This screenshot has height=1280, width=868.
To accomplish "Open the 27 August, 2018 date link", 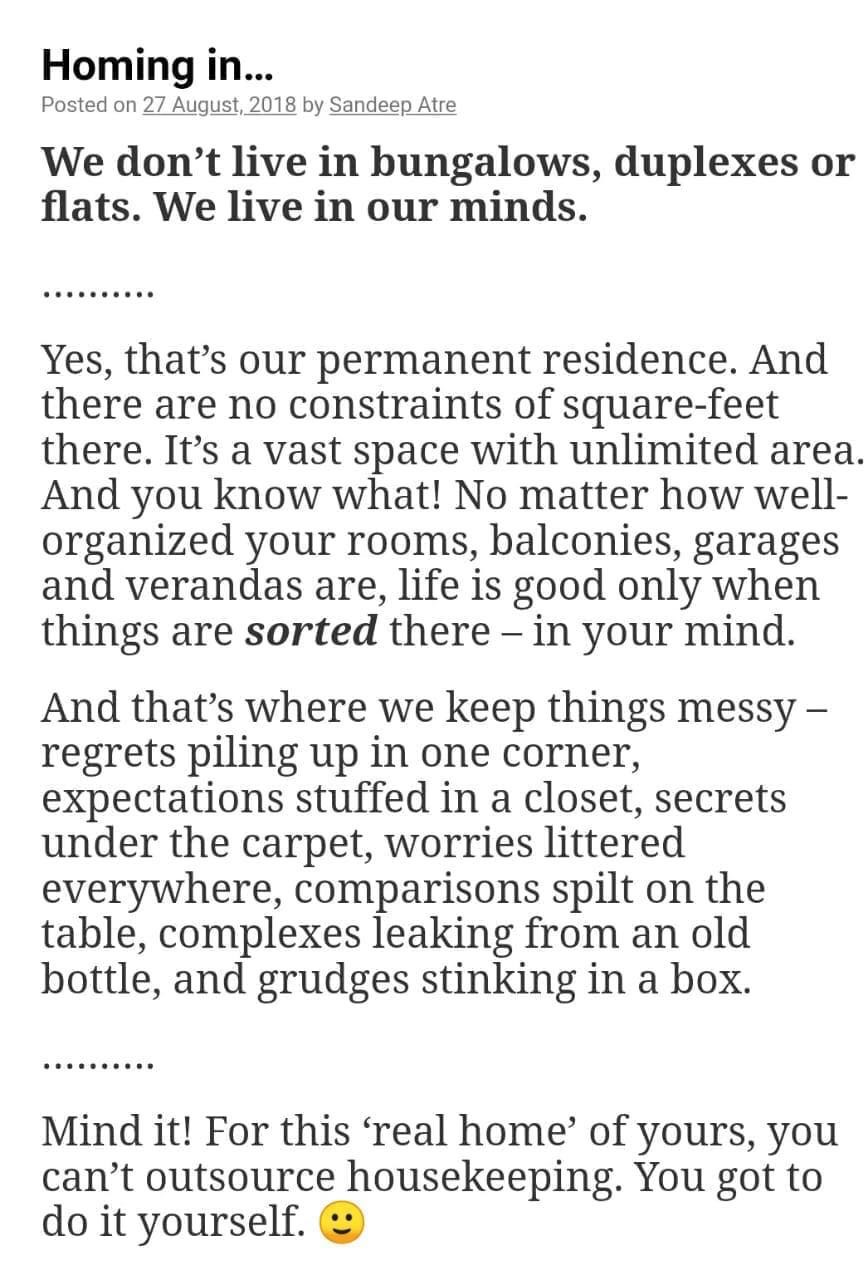I will click(x=219, y=105).
